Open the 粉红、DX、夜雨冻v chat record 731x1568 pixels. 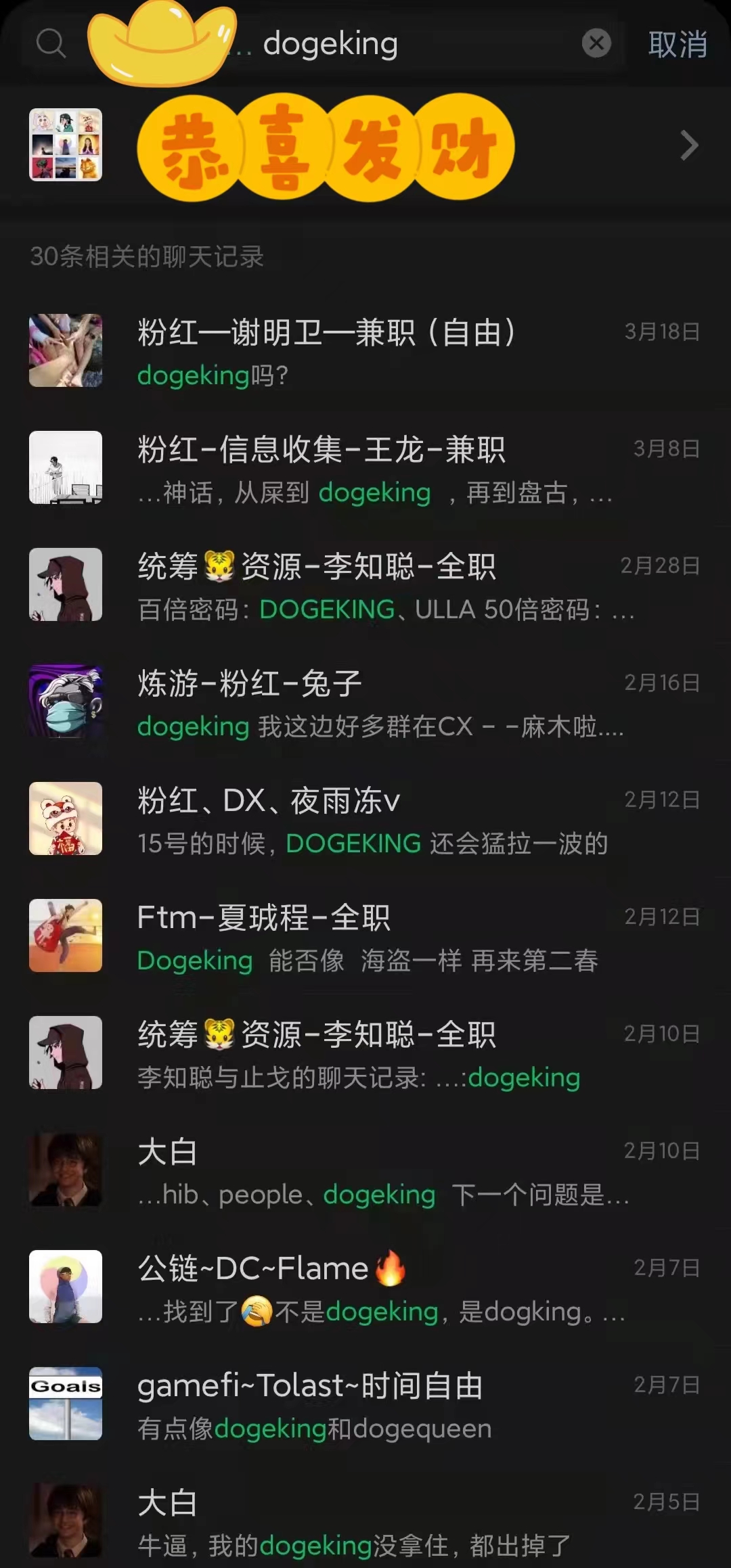(x=365, y=820)
